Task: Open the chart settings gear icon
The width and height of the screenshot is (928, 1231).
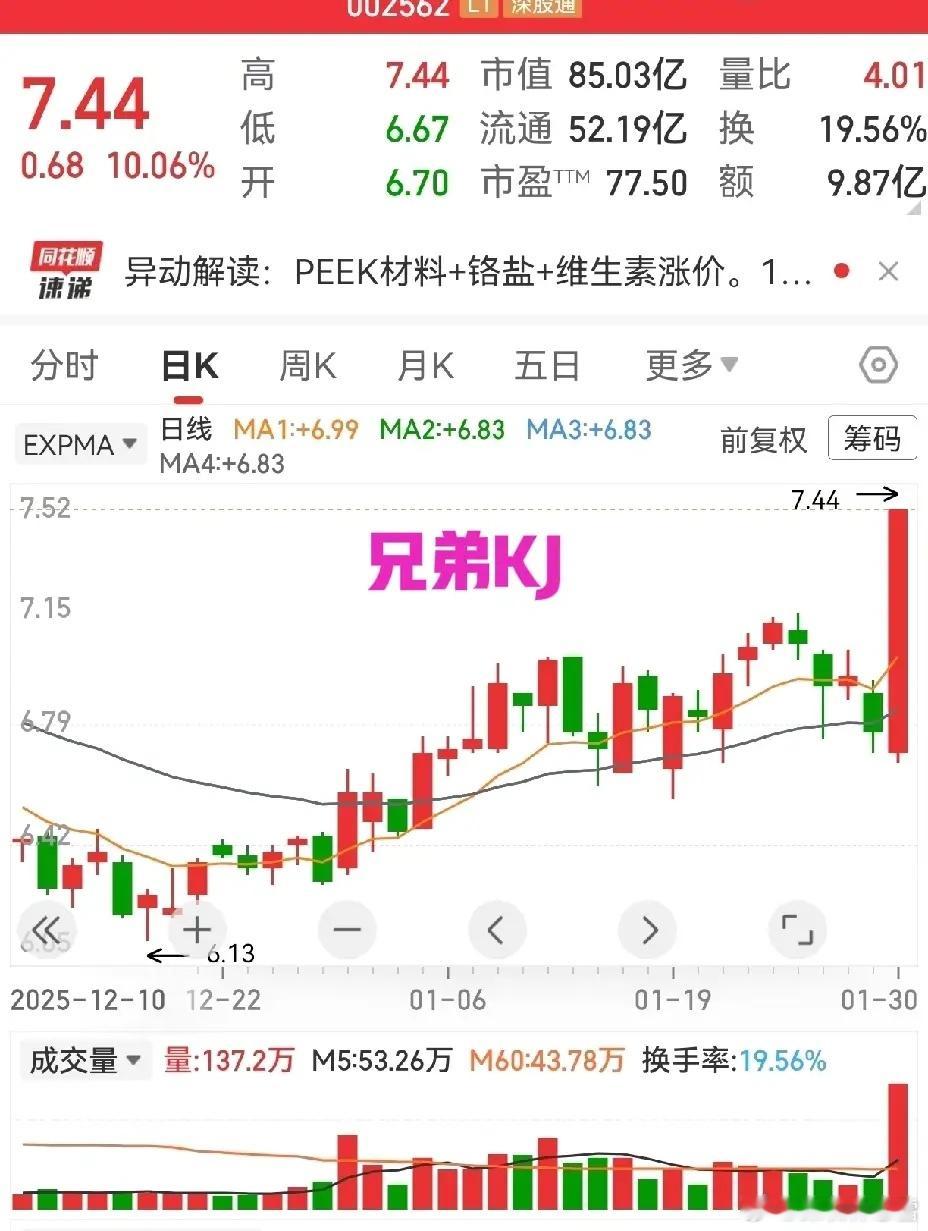Action: pyautogui.click(x=877, y=365)
